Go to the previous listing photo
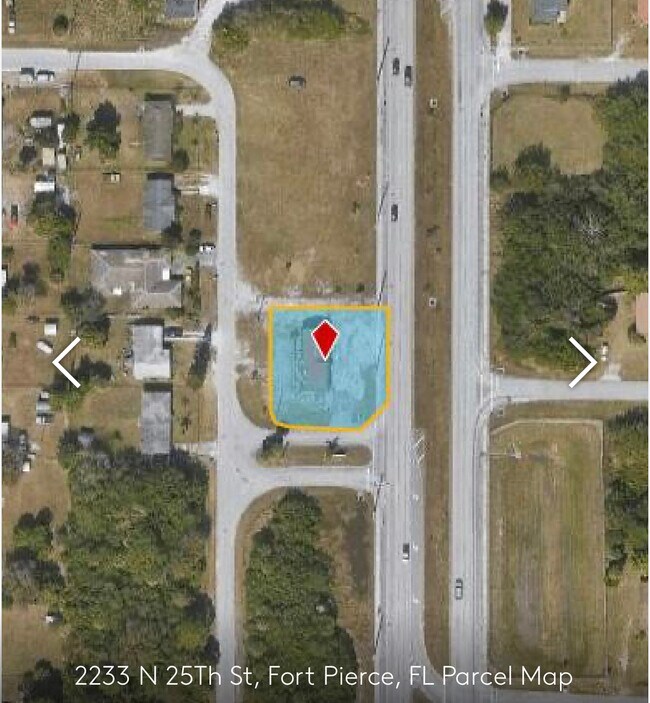Image resolution: width=650 pixels, height=703 pixels. [67, 362]
